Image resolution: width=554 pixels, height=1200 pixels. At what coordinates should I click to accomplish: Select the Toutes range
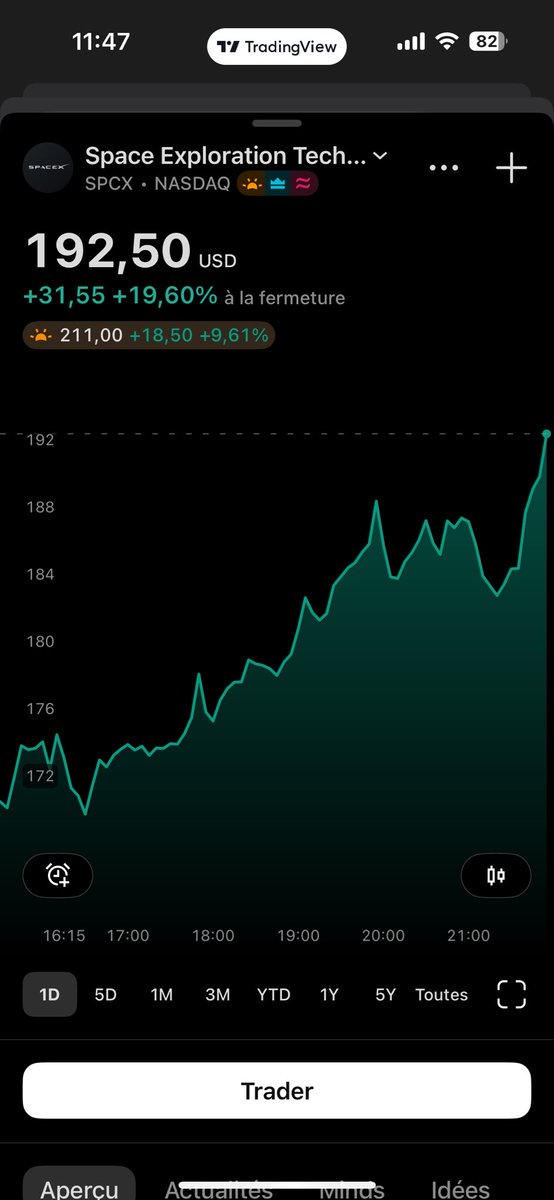[x=441, y=995]
